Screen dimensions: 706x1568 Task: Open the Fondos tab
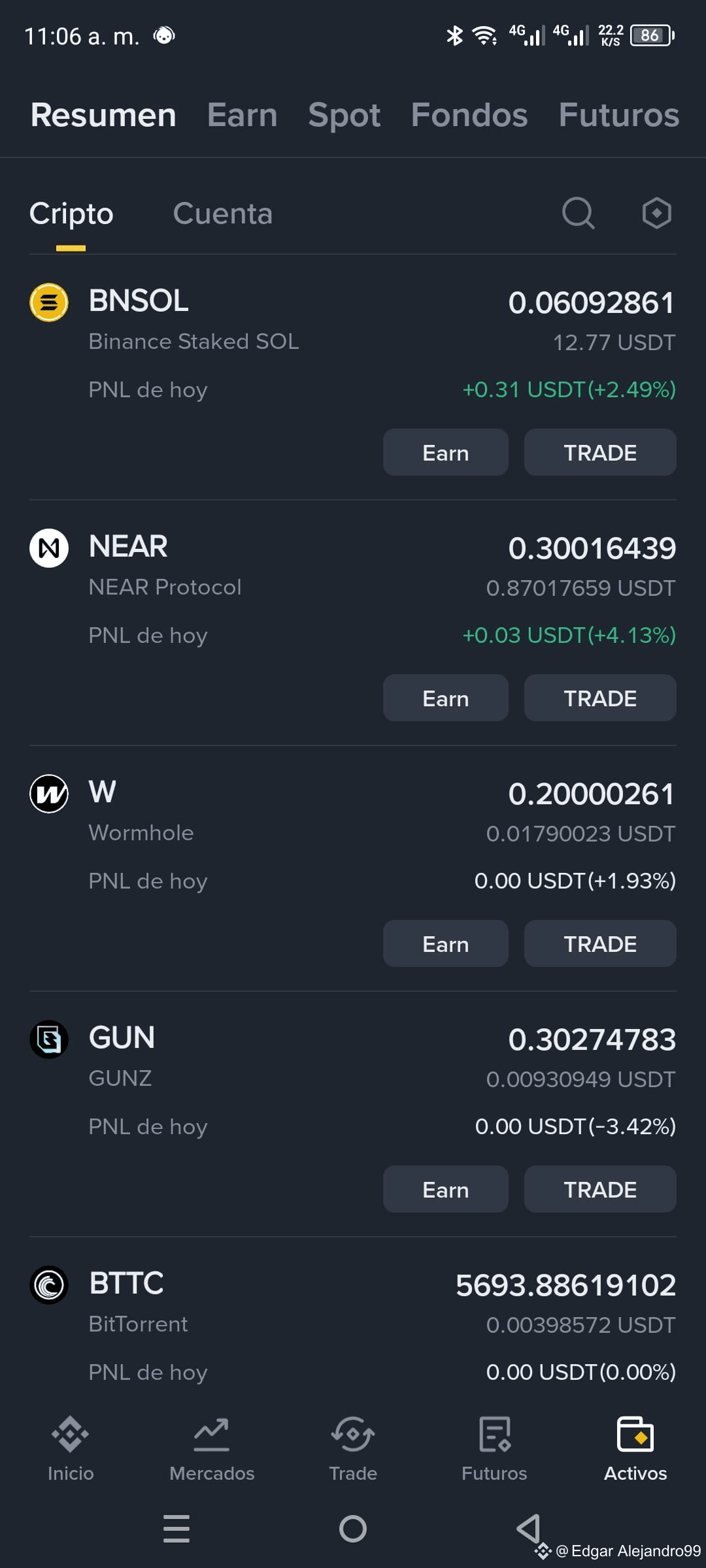pyautogui.click(x=469, y=115)
